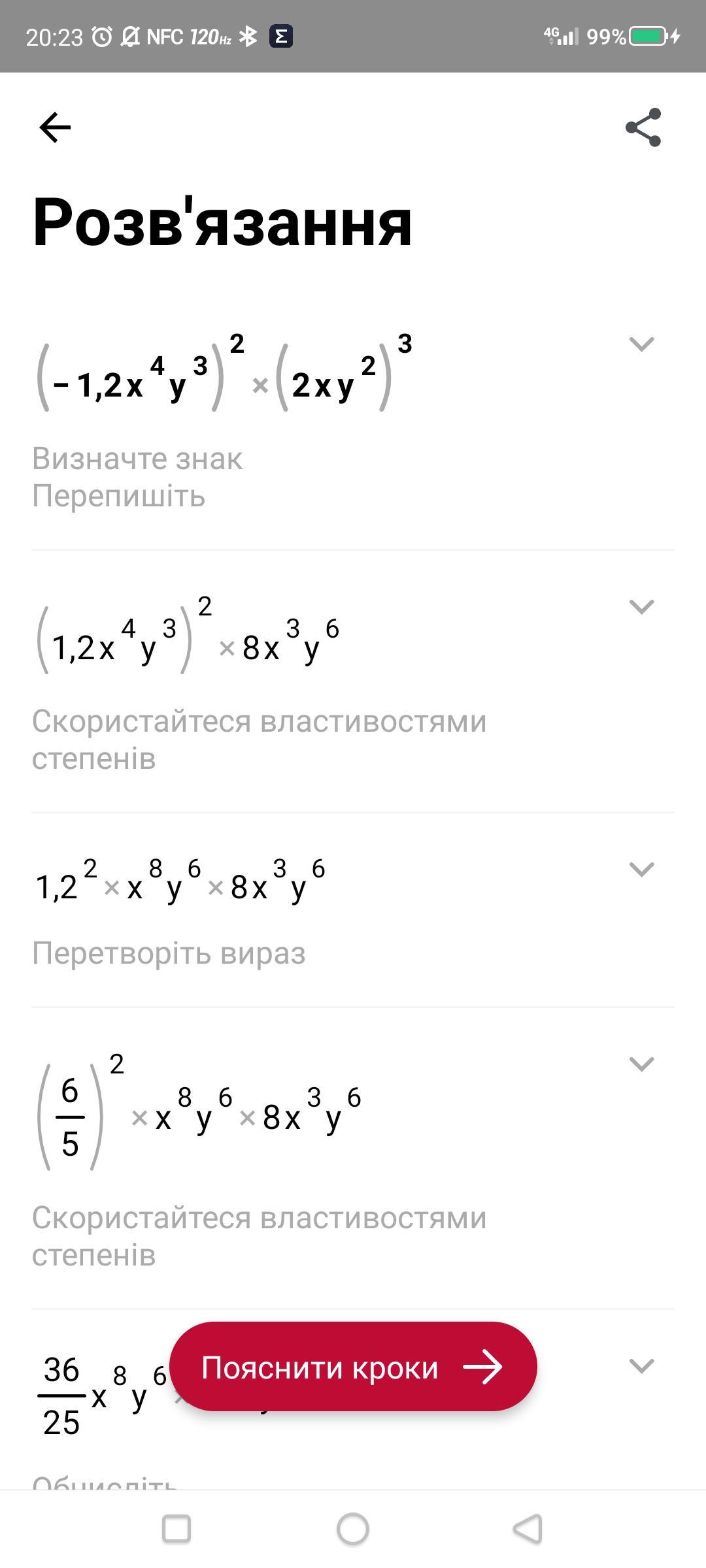Open recent apps from navigation bar
Screen dimensions: 706x1568
coord(176,1529)
